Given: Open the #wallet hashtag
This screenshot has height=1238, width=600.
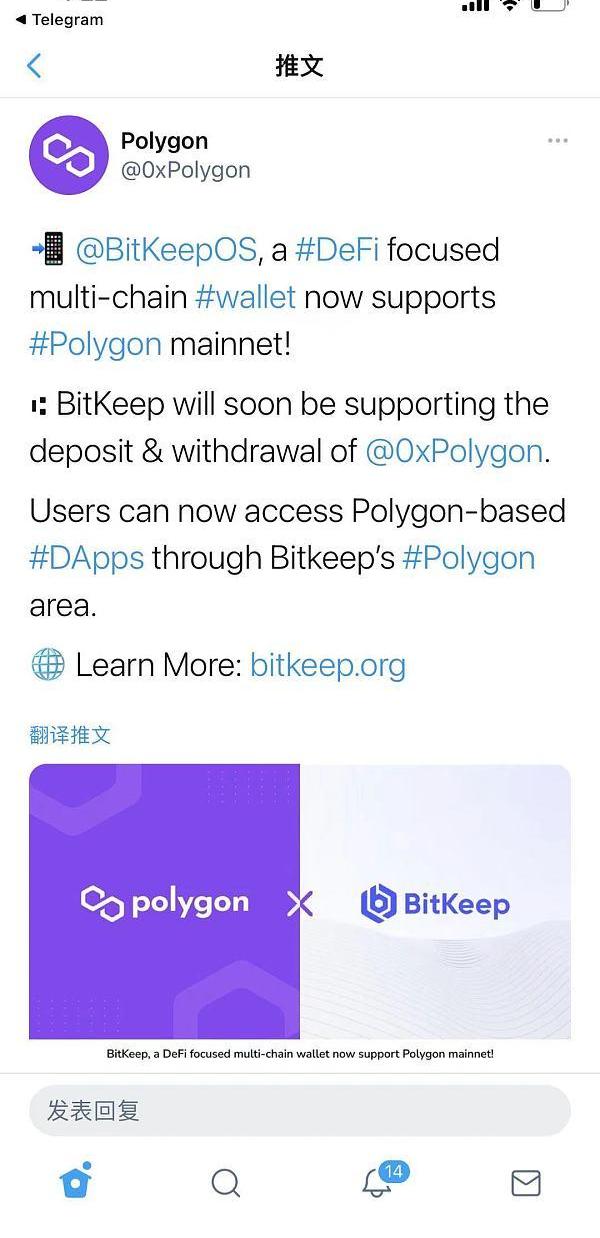Looking at the screenshot, I should tap(245, 297).
